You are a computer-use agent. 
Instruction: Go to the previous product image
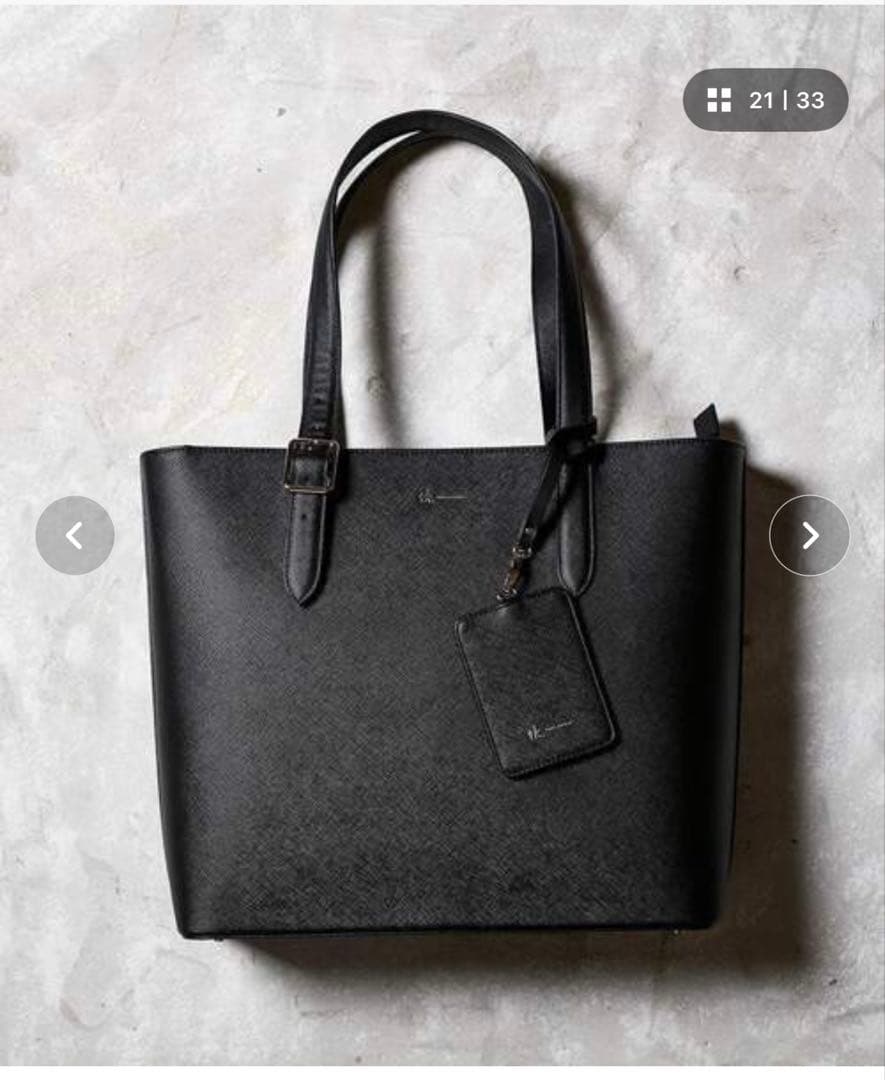[75, 535]
